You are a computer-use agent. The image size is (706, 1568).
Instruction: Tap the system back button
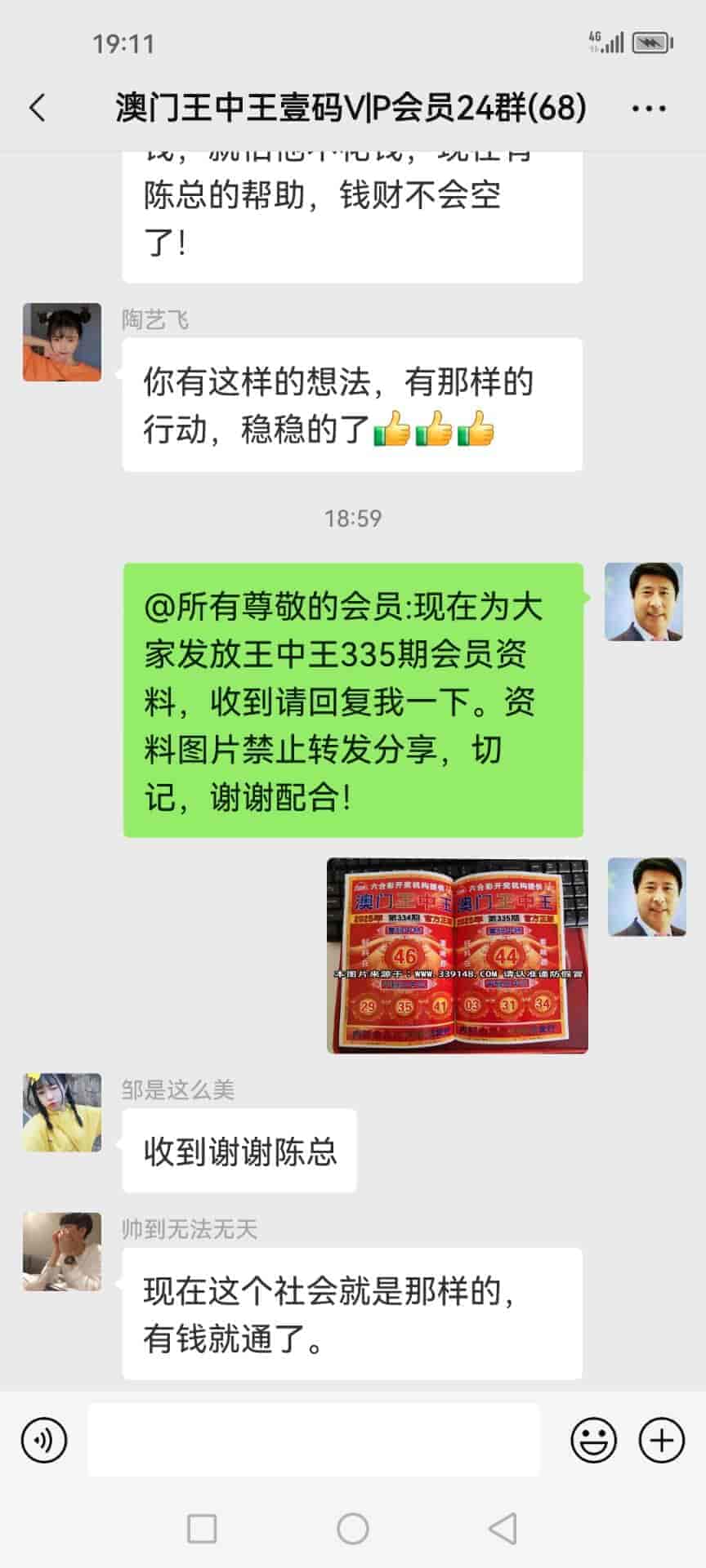point(503,1529)
